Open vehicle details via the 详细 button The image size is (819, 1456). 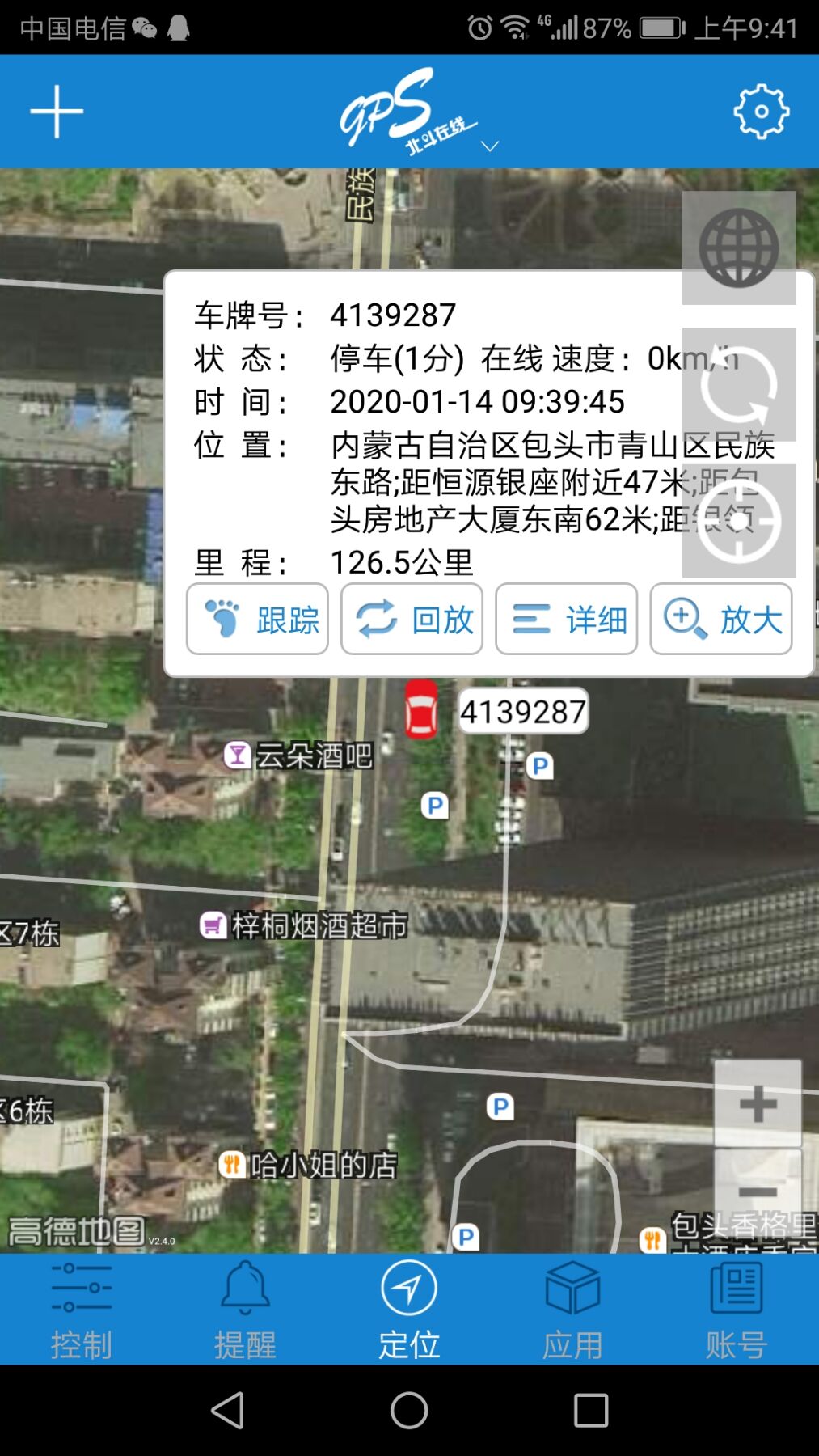coord(566,619)
